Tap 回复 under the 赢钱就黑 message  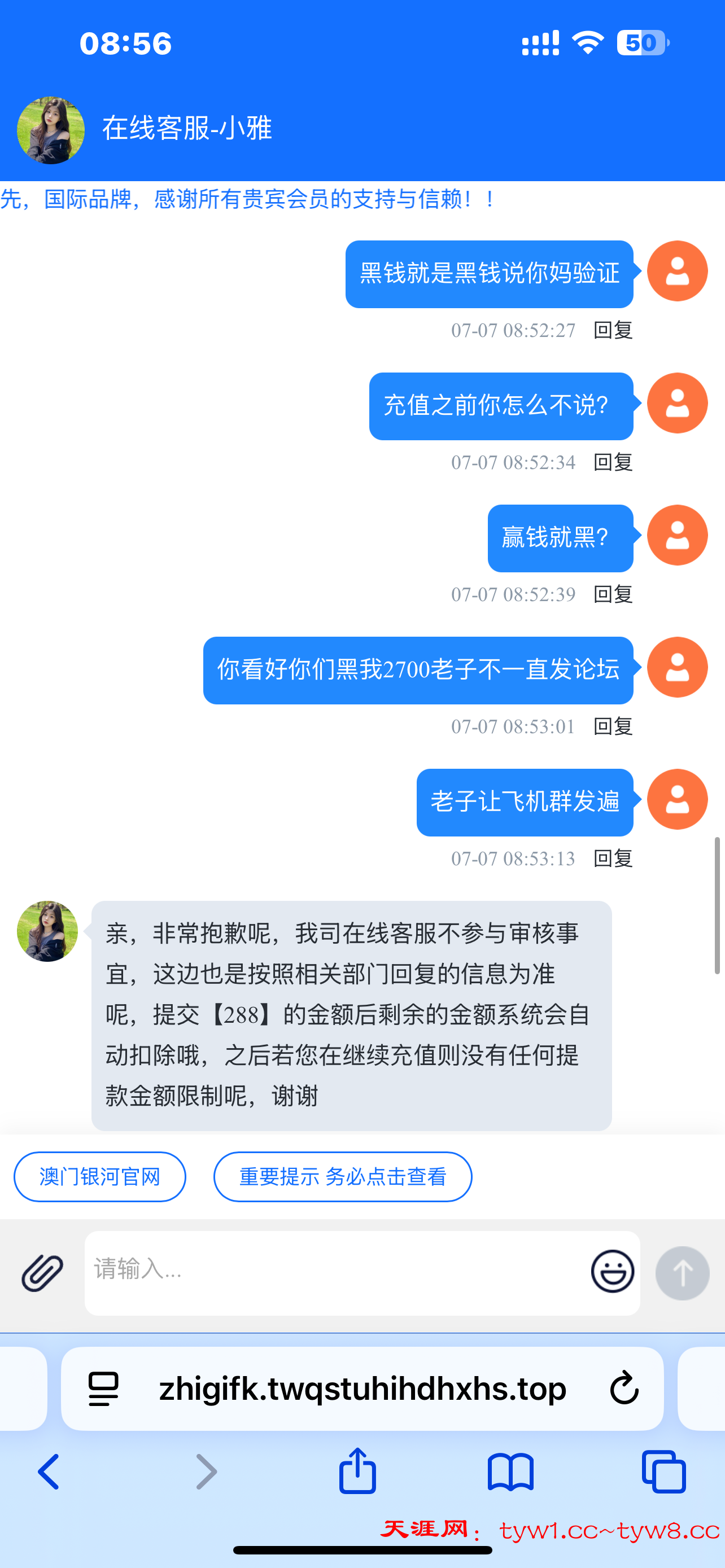coord(613,595)
